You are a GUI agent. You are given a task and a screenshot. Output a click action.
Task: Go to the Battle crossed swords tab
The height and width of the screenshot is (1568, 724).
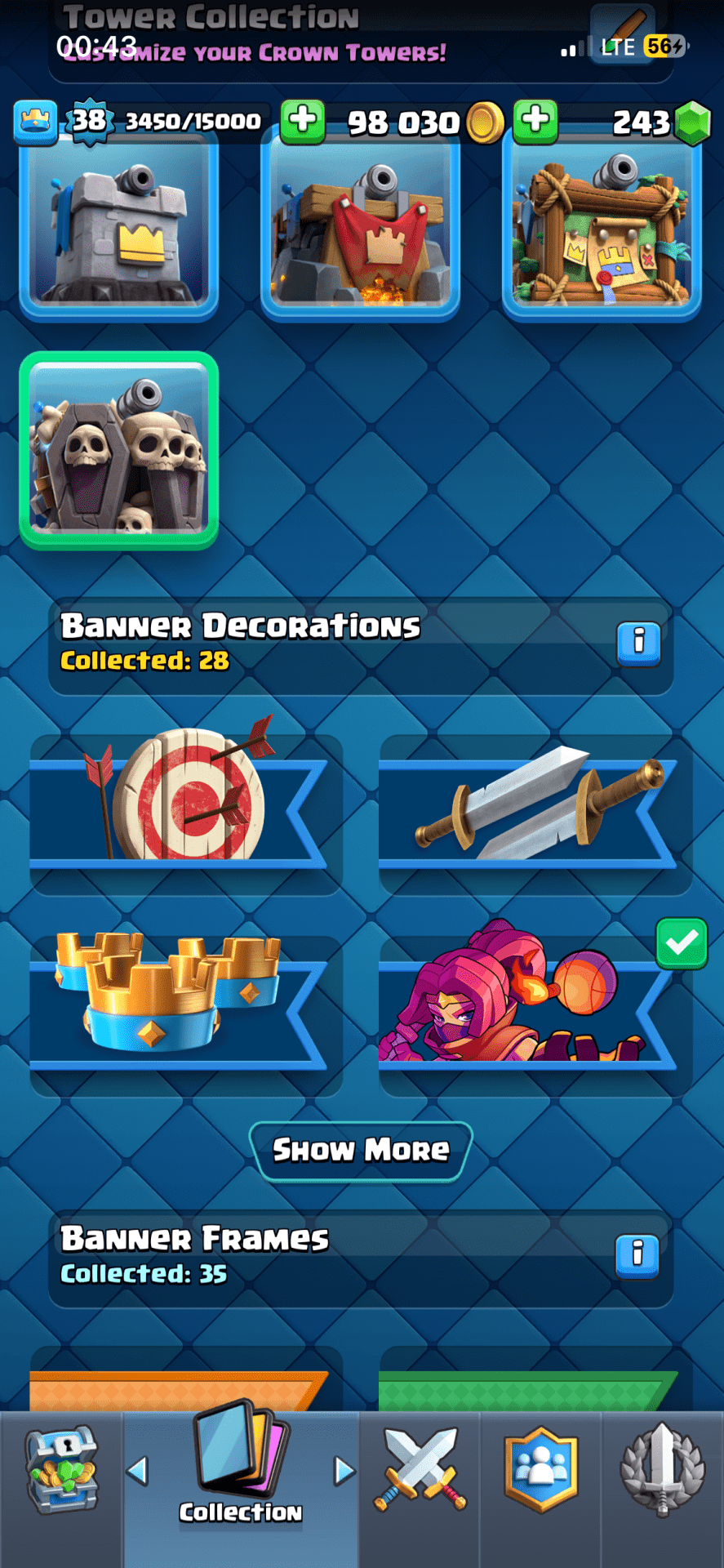point(420,1470)
